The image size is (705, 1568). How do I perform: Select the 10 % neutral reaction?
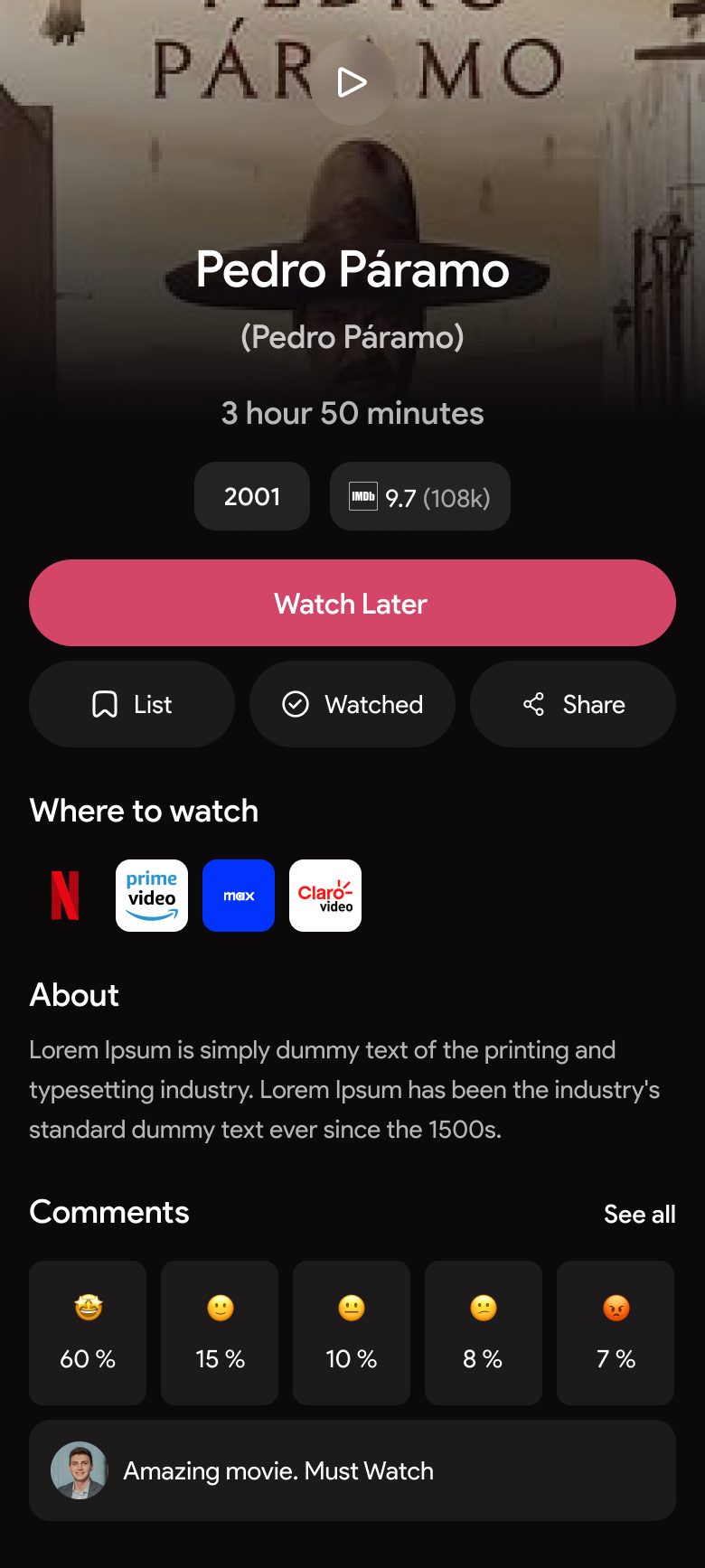tap(352, 1332)
